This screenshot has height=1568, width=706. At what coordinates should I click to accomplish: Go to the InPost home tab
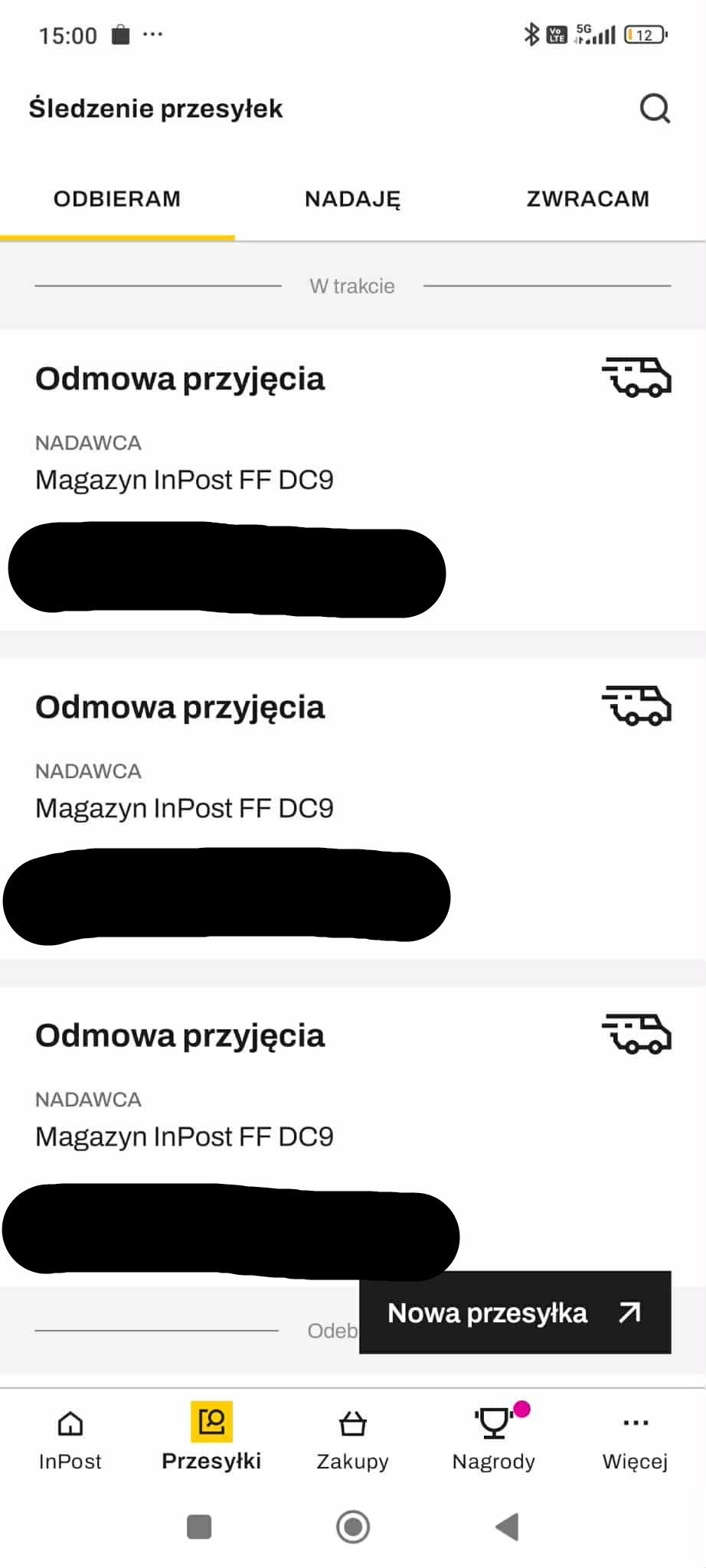coord(70,1439)
